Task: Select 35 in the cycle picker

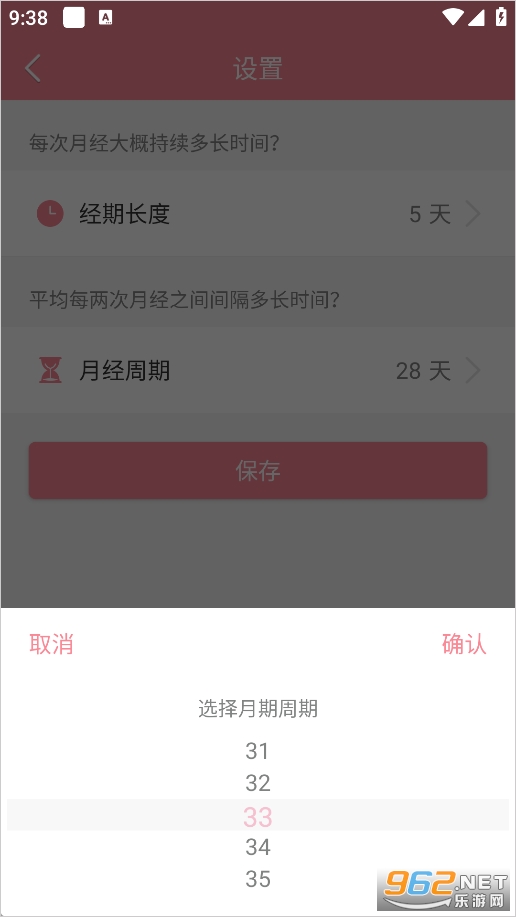Action: click(257, 878)
